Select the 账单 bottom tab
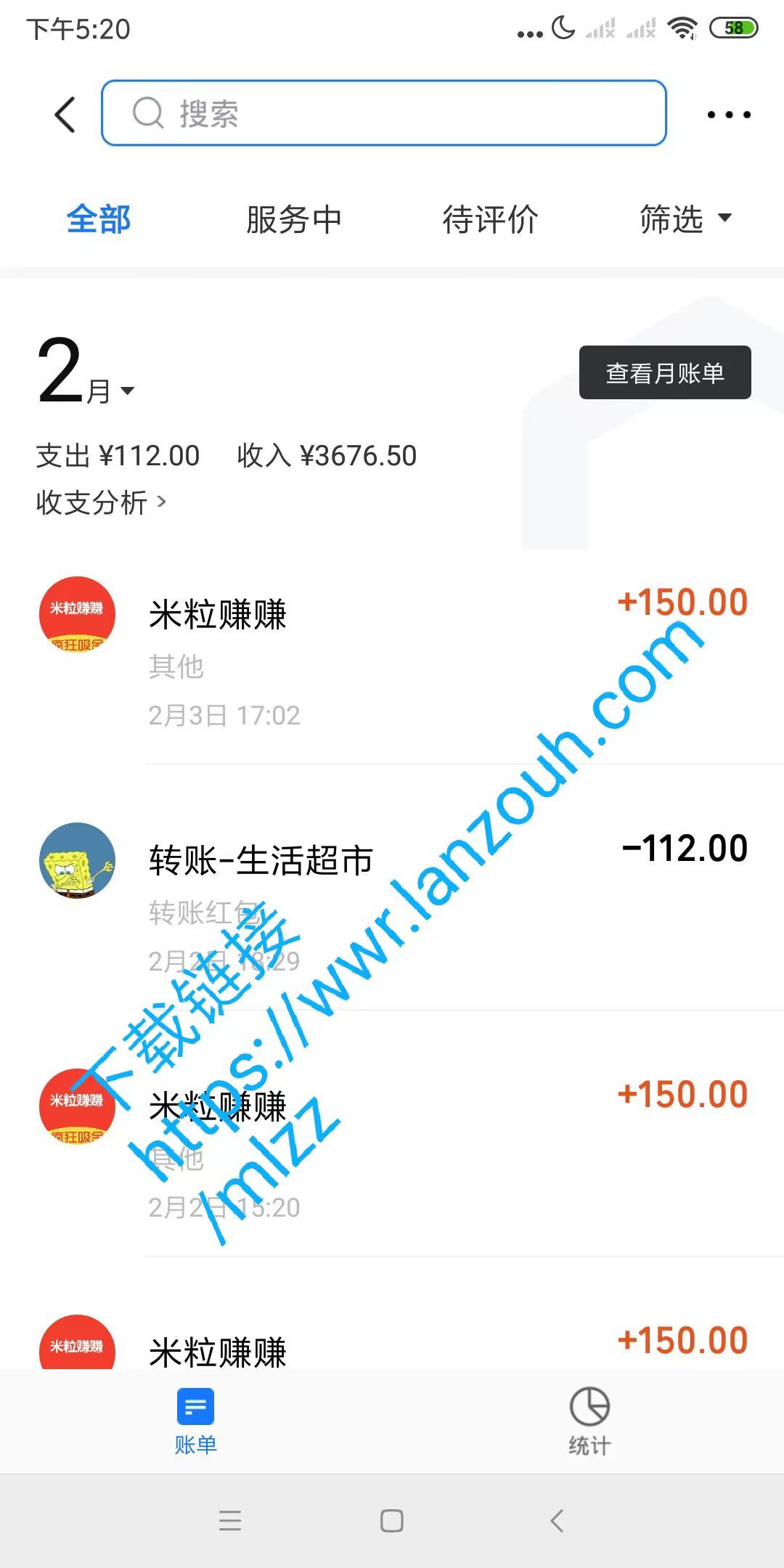Screen dimensions: 784x1568 [196, 1421]
